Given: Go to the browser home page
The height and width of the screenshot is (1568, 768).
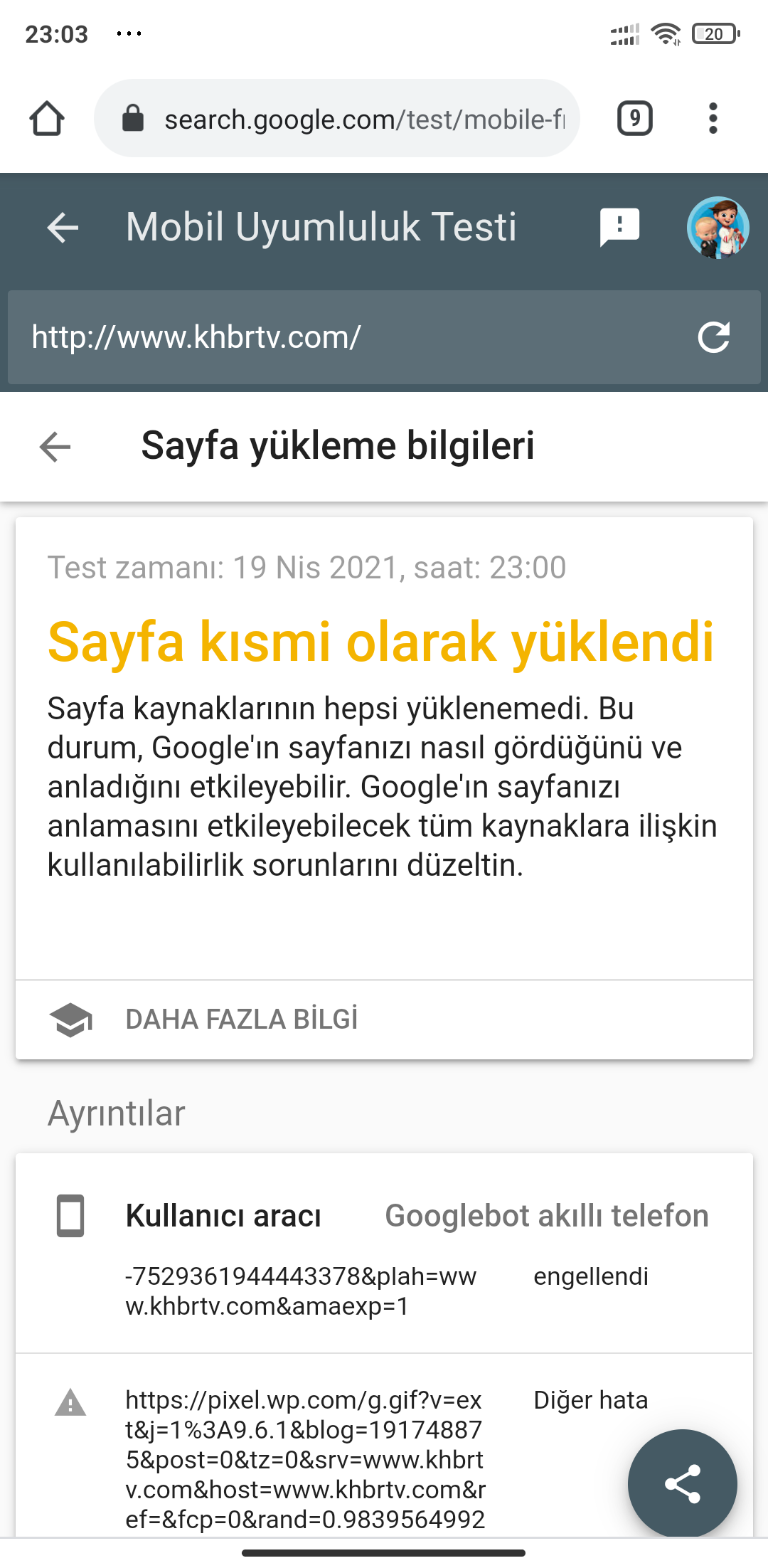Looking at the screenshot, I should 47,118.
